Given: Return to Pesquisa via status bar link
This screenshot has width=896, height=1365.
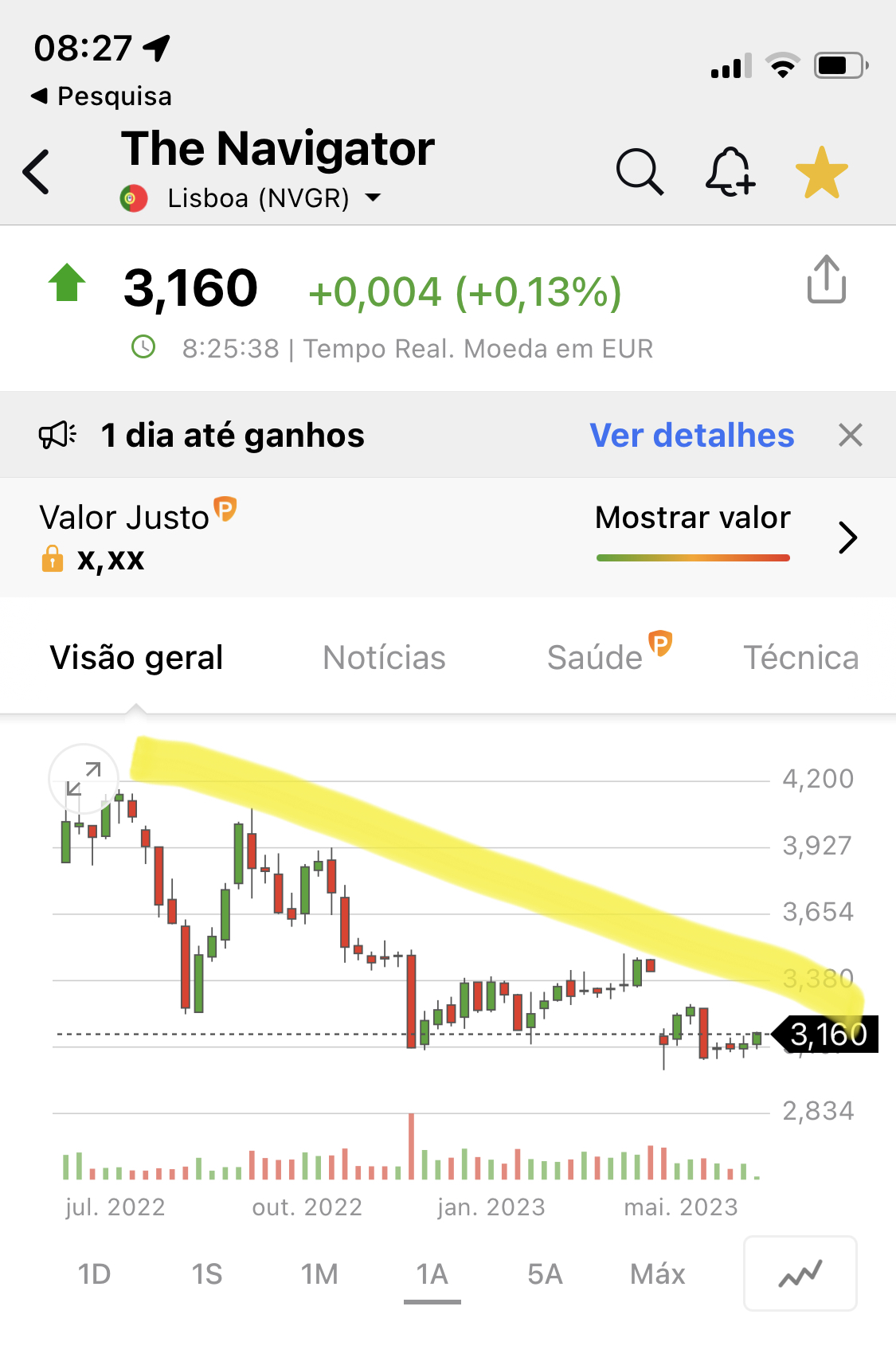Looking at the screenshot, I should 102,96.
